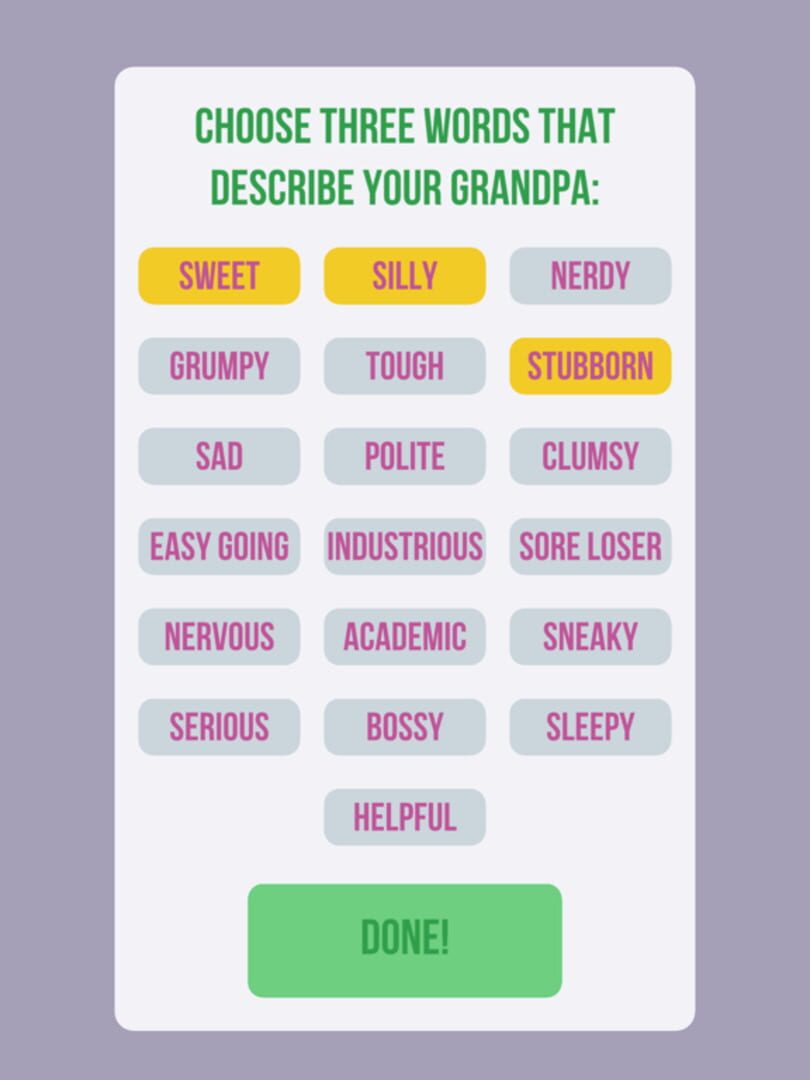
Task: Pick the Sneaky word
Action: coord(590,636)
